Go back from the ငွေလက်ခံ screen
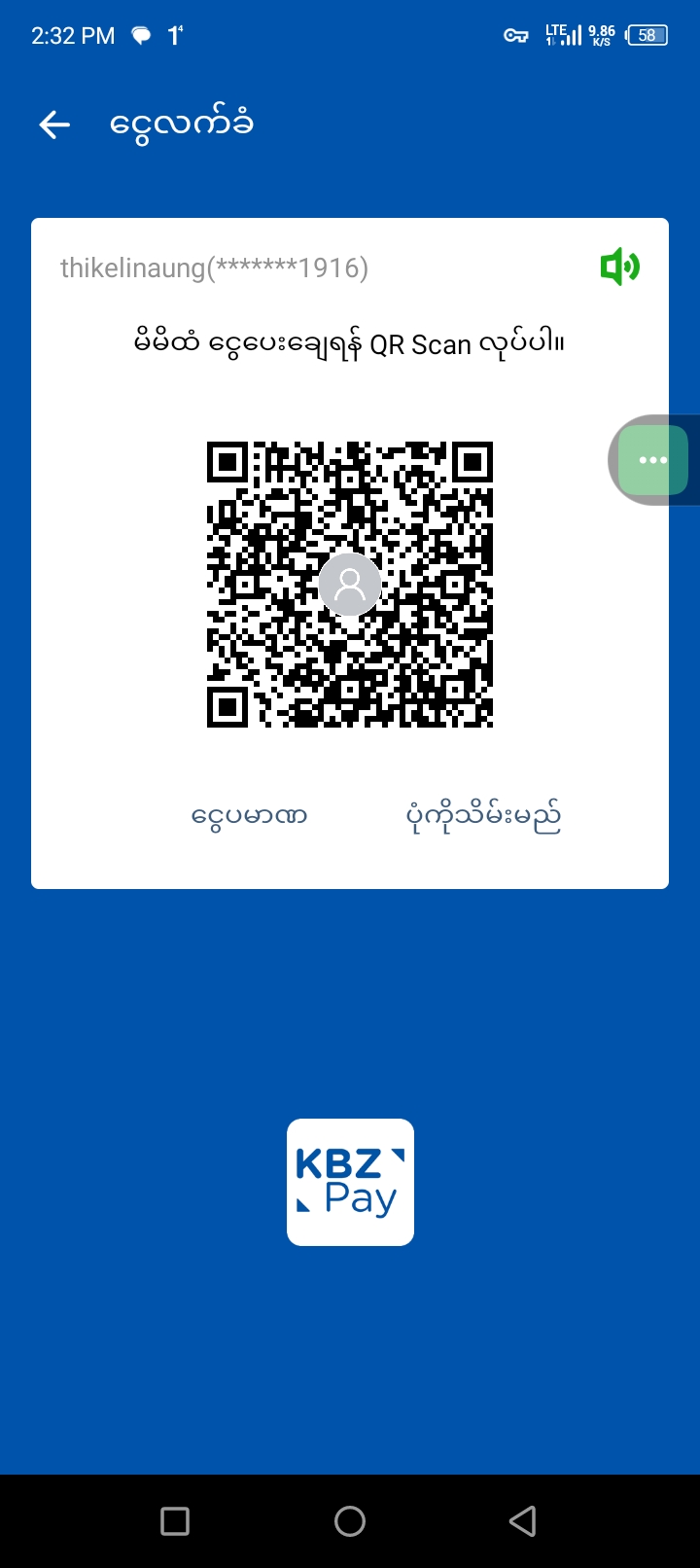The height and width of the screenshot is (1568, 700). [x=54, y=125]
